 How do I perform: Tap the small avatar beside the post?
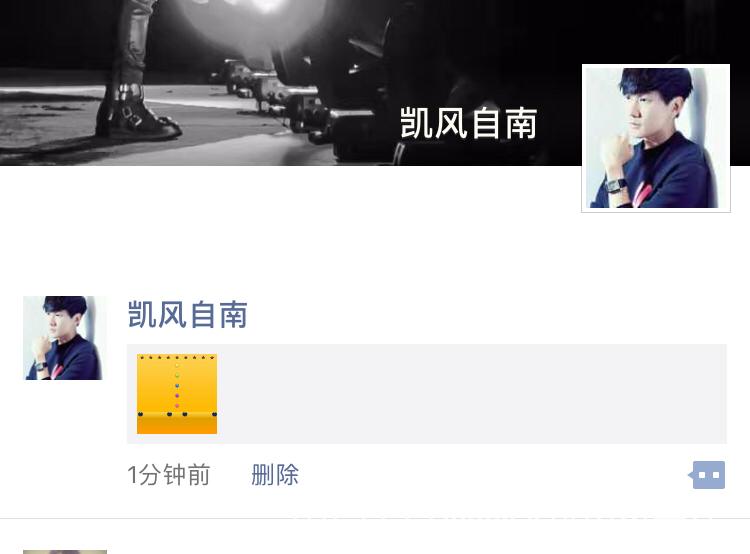pos(65,338)
